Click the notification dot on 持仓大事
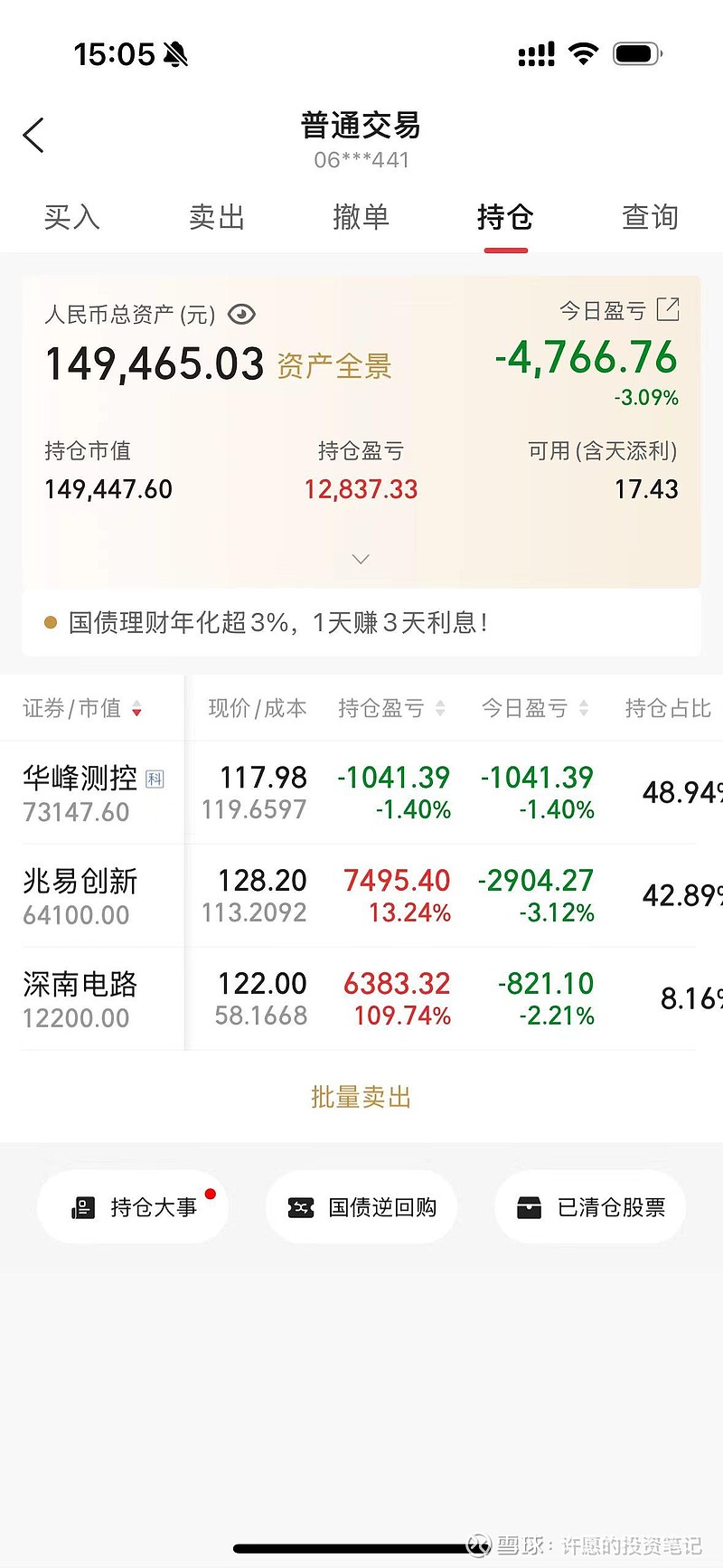This screenshot has height=1568, width=723. (x=211, y=1194)
